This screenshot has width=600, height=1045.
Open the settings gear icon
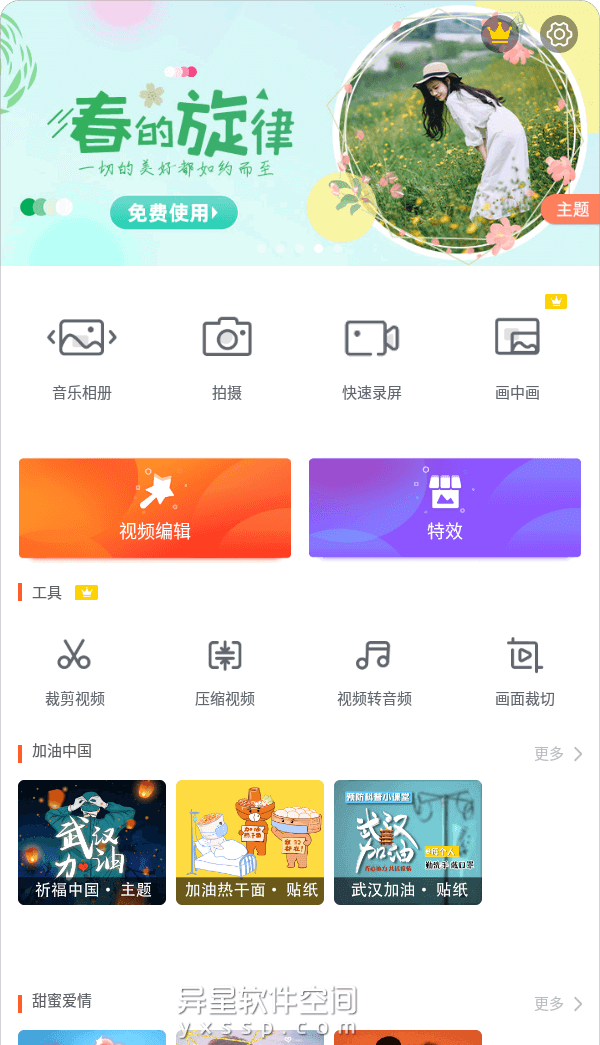tap(559, 35)
